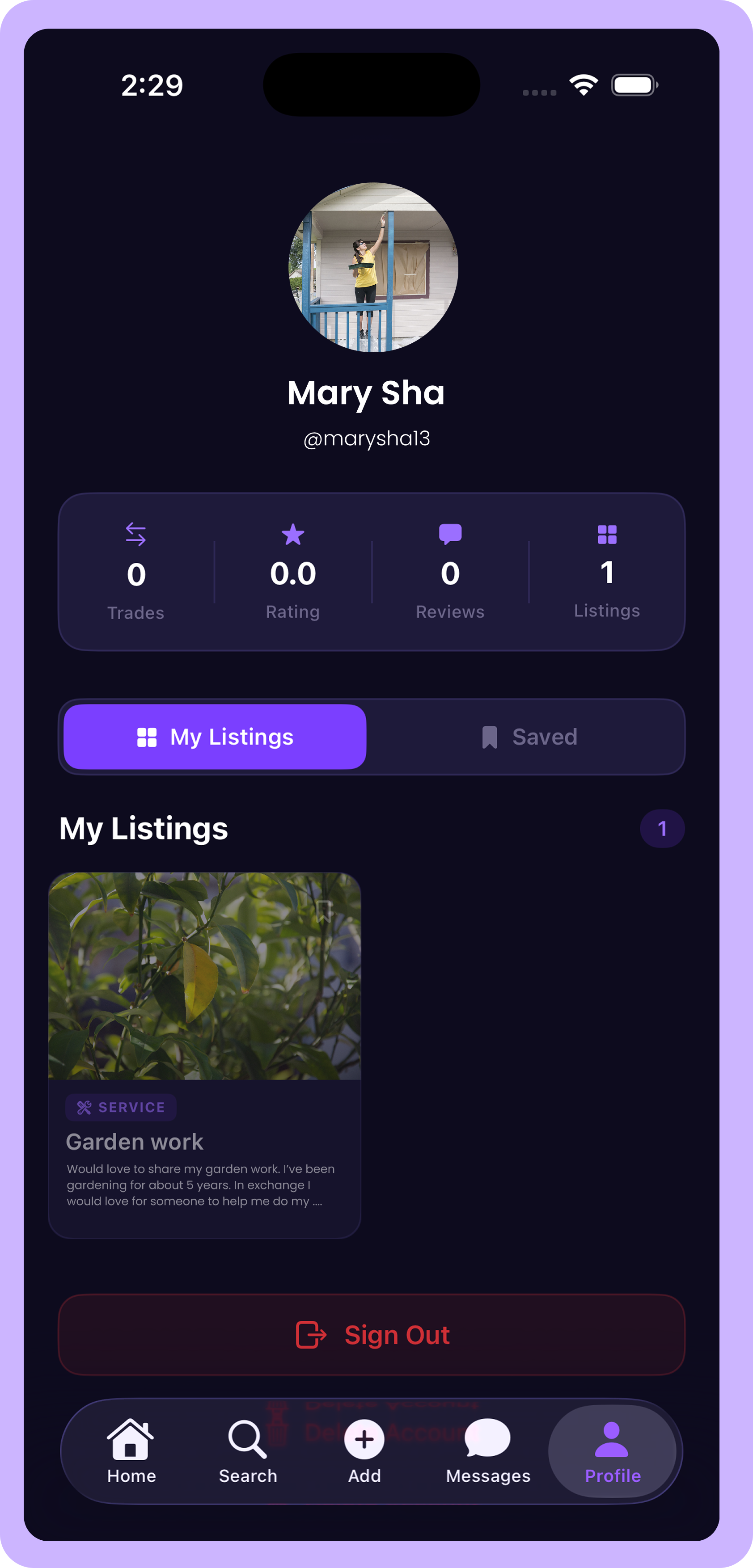Screen dimensions: 753x1568
Task: Open Home from the bottom navigation
Action: pyautogui.click(x=131, y=1452)
